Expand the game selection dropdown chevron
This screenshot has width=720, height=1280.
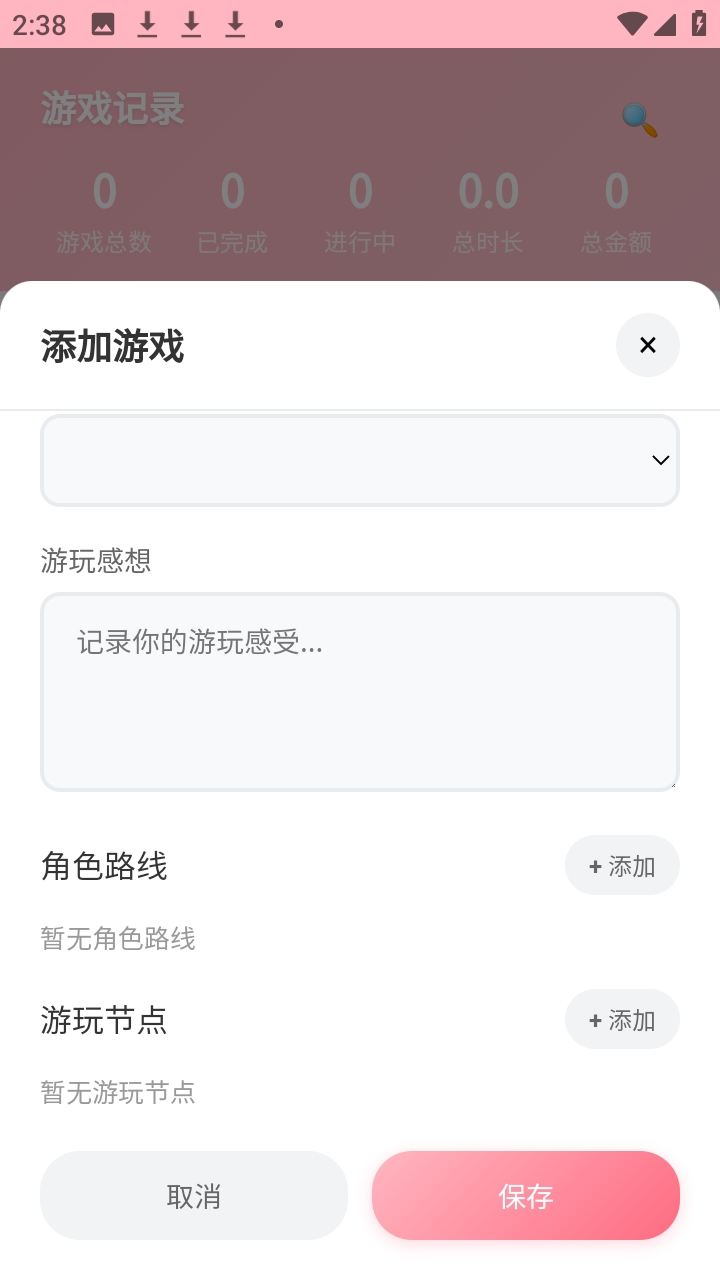[659, 460]
